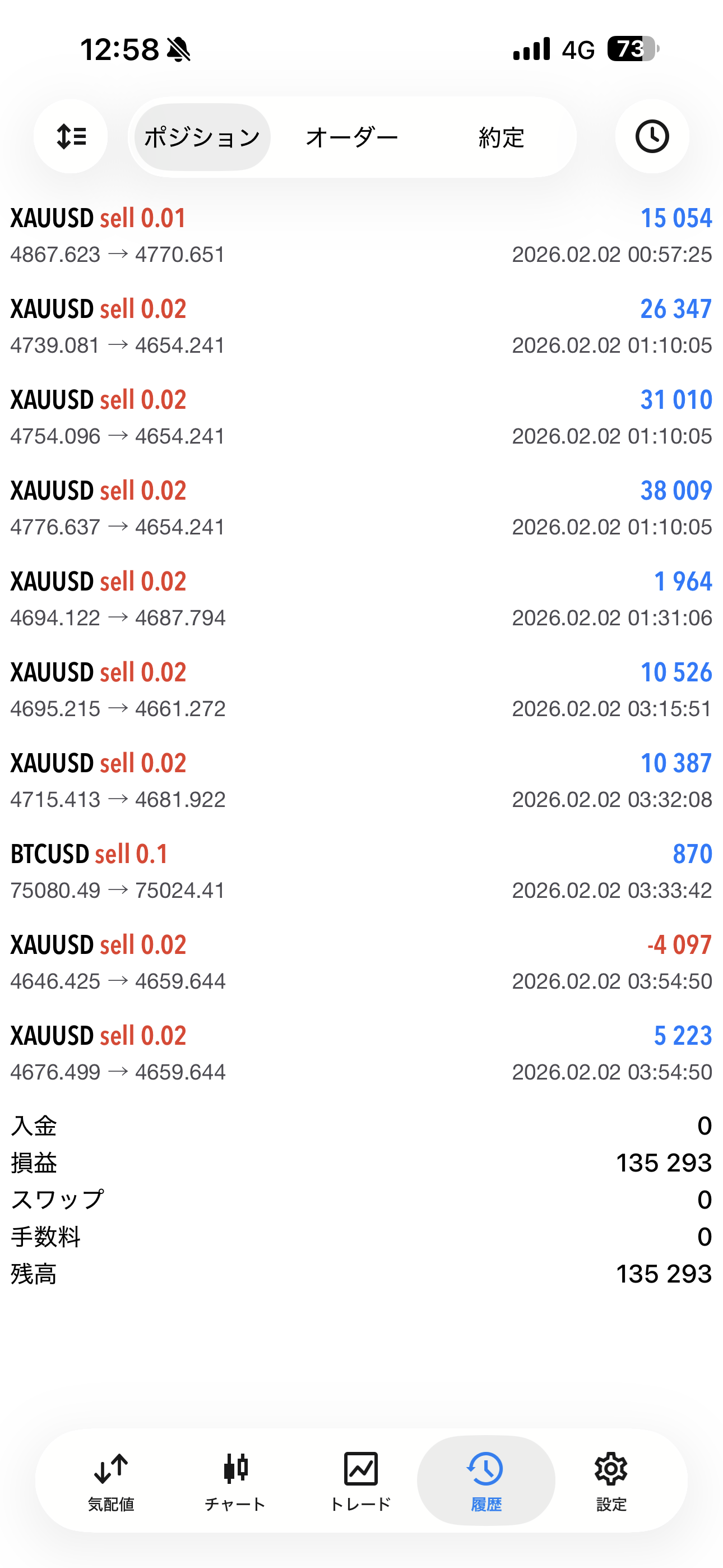The width and height of the screenshot is (723, 1568).
Task: Switch to the オーダー tab
Action: pos(352,137)
